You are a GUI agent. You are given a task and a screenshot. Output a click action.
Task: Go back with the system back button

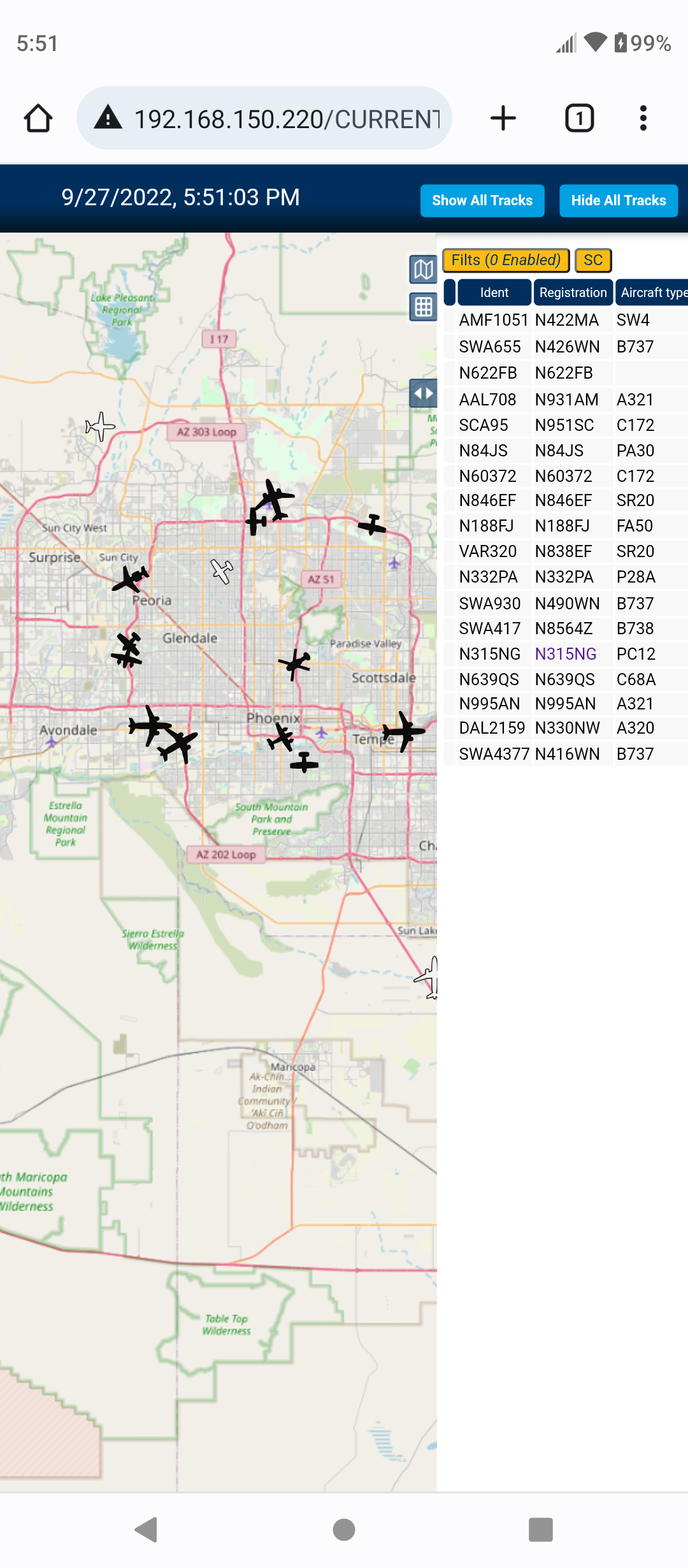tap(147, 1529)
